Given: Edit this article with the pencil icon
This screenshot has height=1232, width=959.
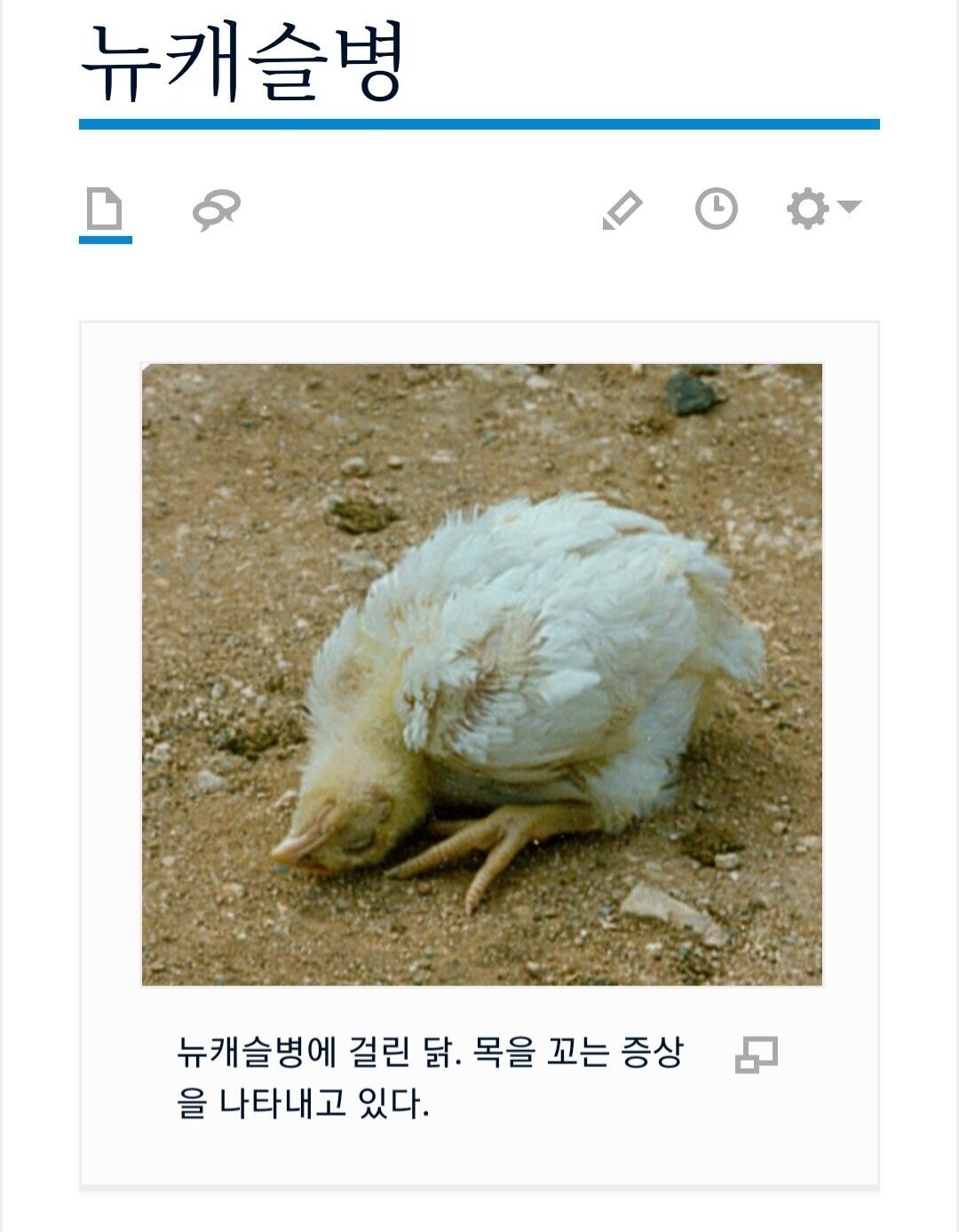Looking at the screenshot, I should coord(622,210).
